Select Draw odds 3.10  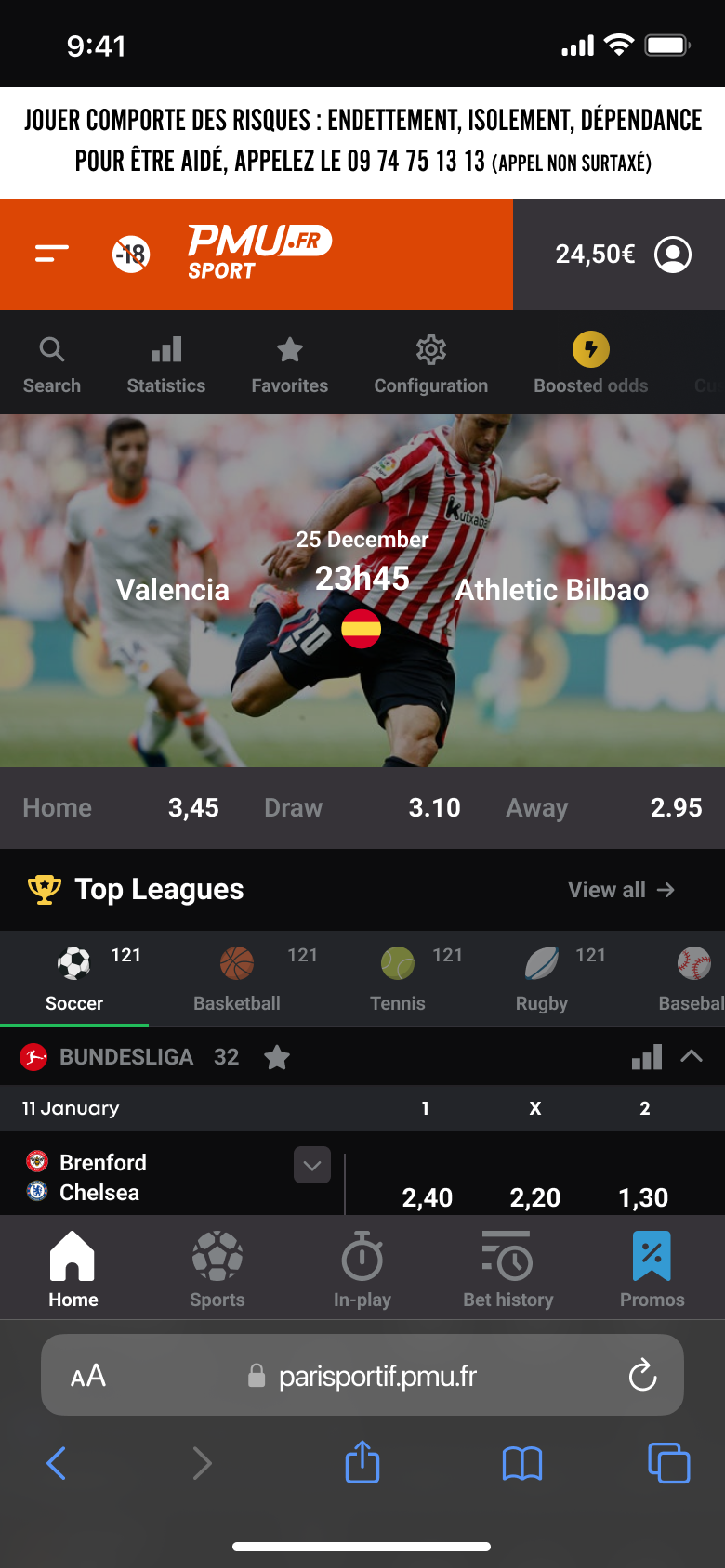[x=434, y=807]
